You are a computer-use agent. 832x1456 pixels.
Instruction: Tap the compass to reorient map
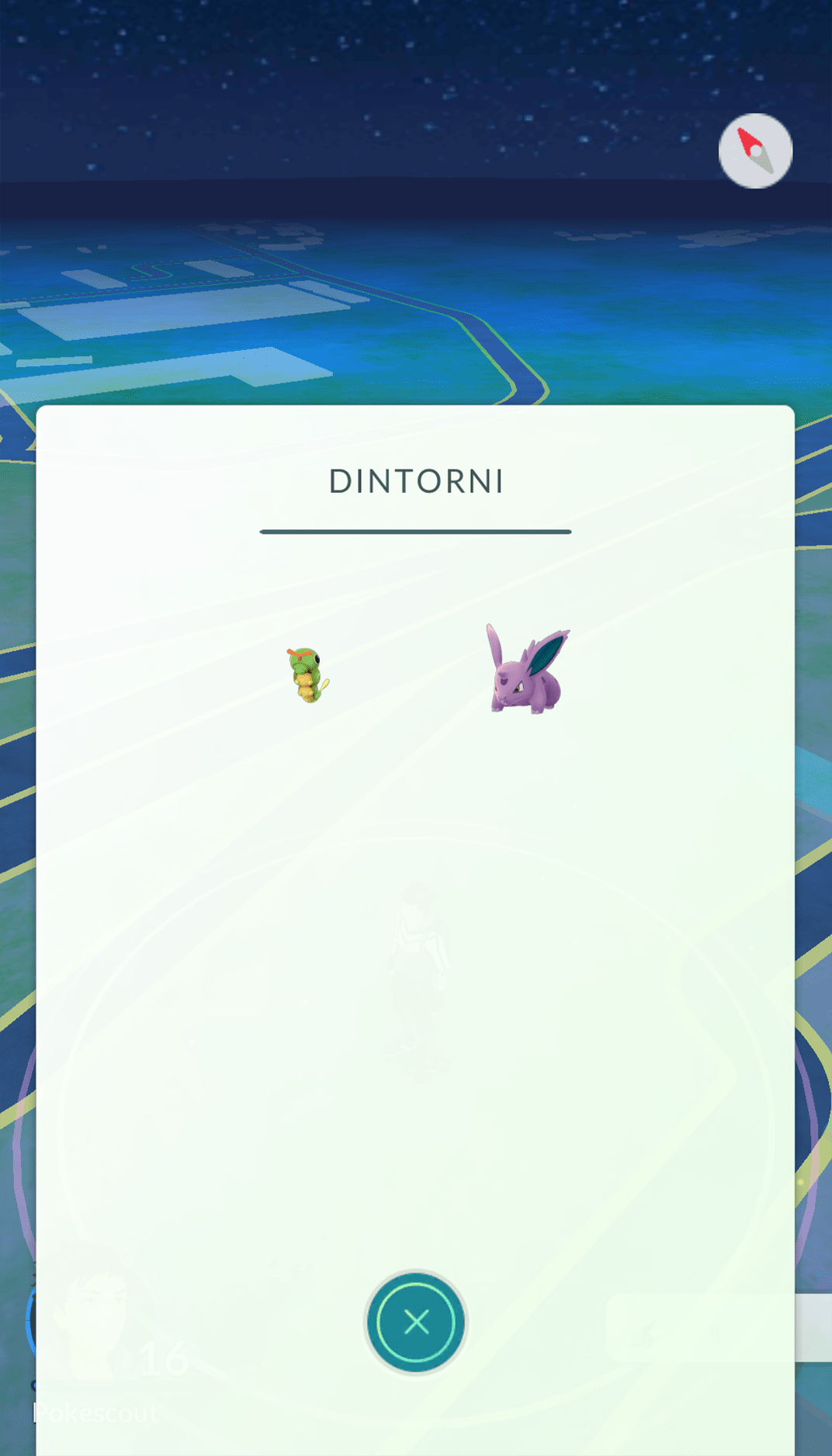click(x=755, y=151)
